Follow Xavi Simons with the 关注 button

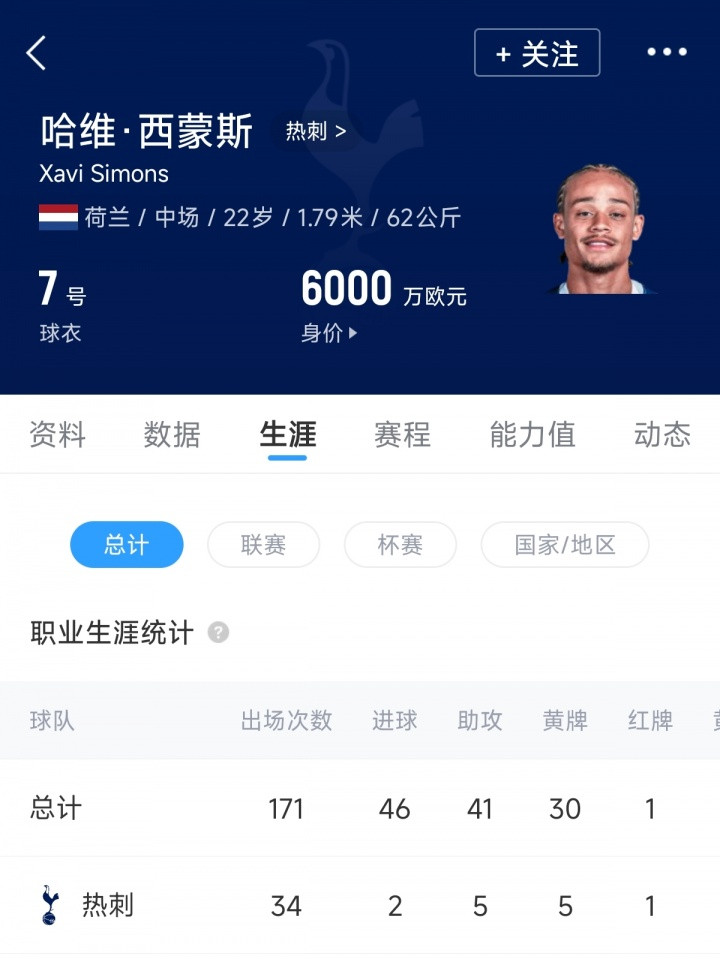[537, 53]
